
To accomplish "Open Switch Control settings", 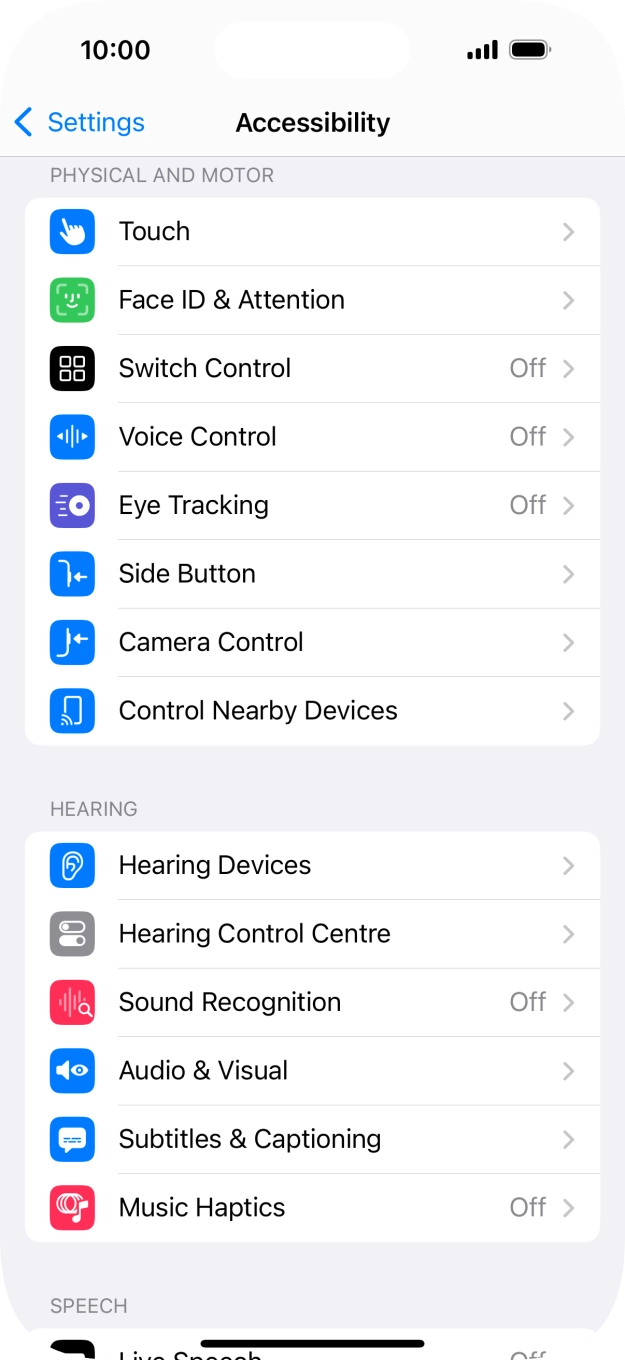I will point(312,368).
